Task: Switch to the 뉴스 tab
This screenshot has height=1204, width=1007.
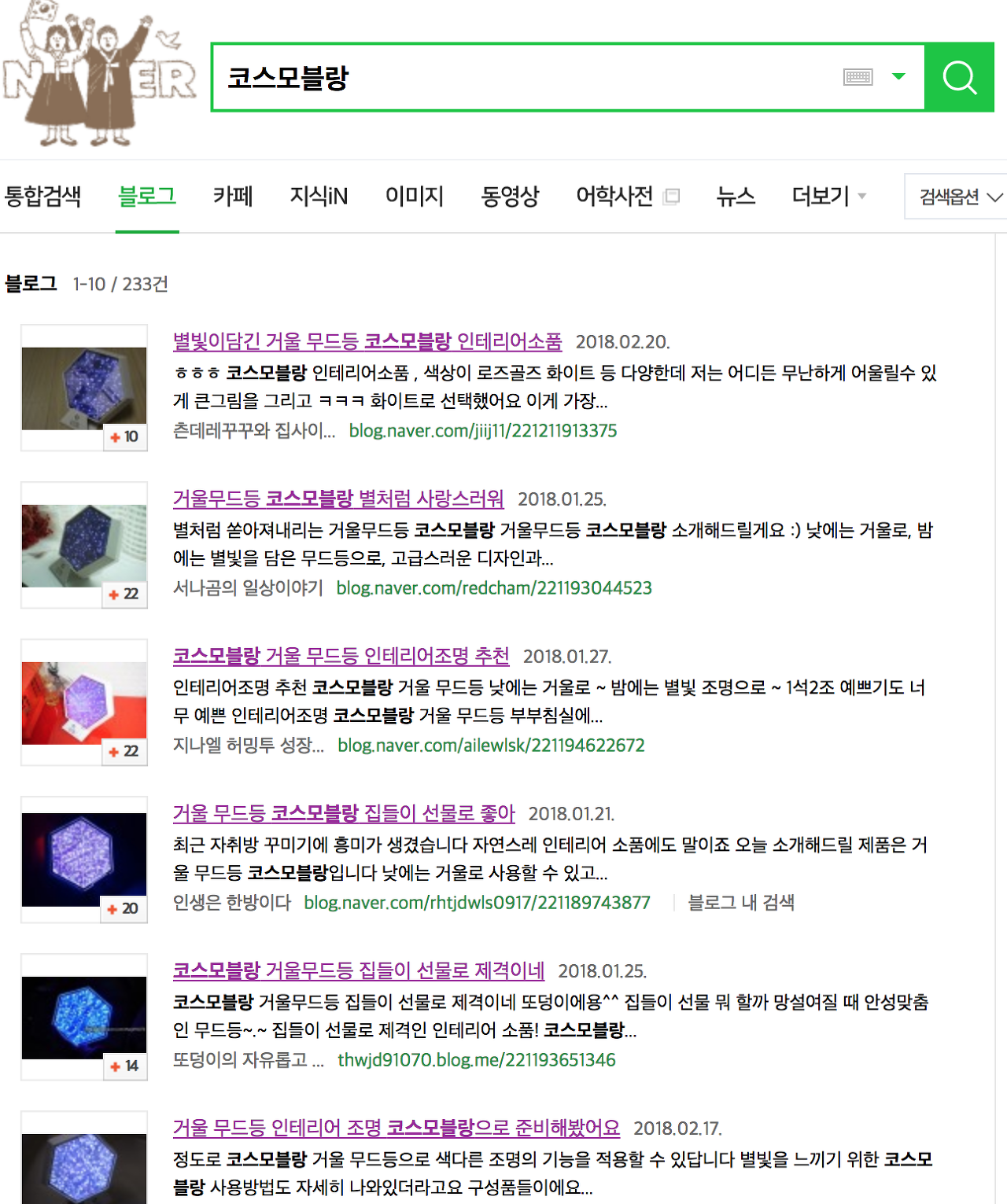Action: [x=736, y=196]
